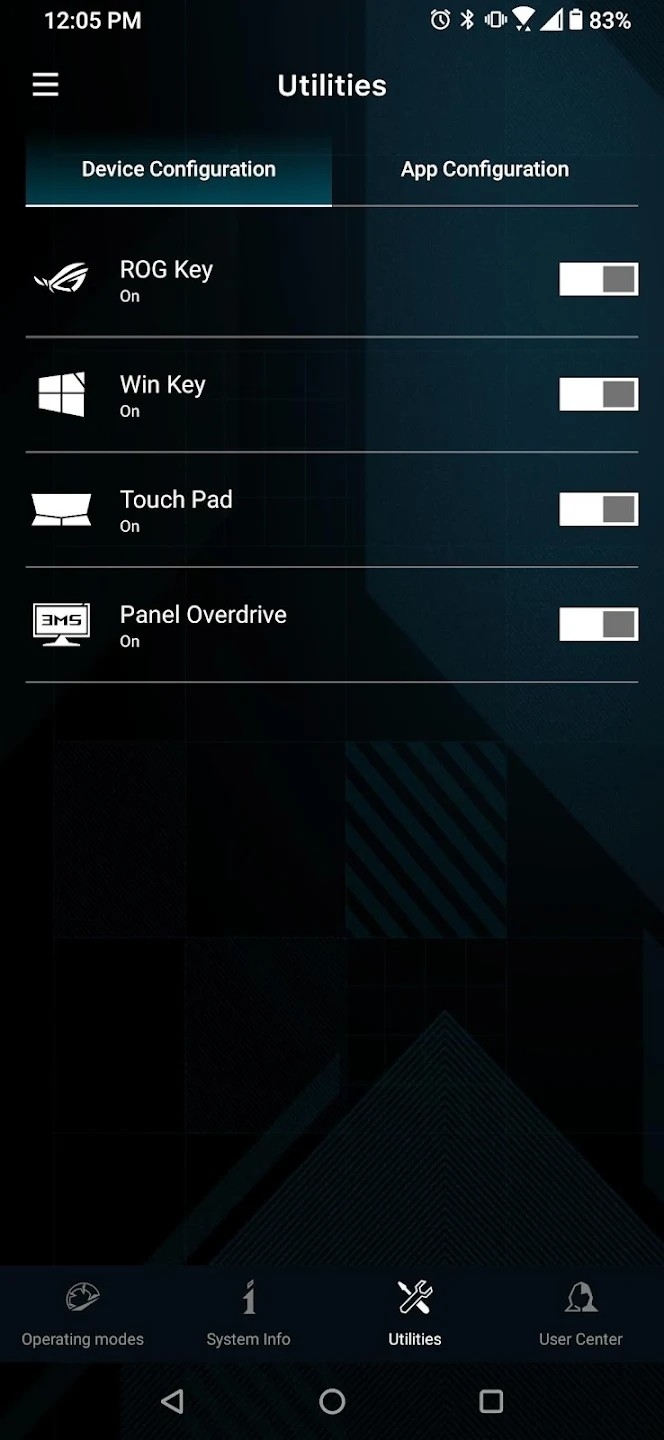Viewport: 664px width, 1440px height.
Task: Go back using the system back button
Action: [x=172, y=1402]
